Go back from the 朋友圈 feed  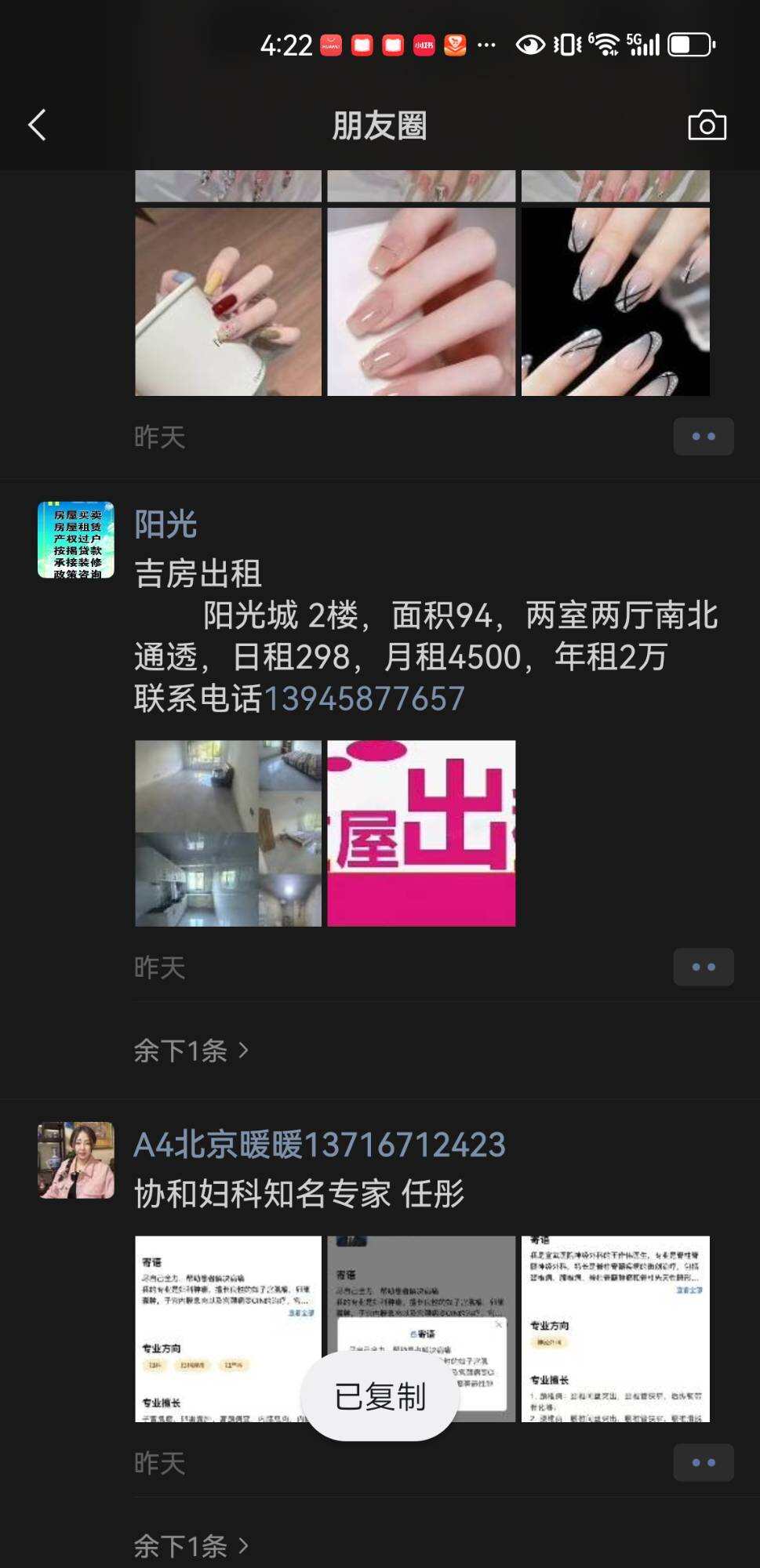[37, 125]
